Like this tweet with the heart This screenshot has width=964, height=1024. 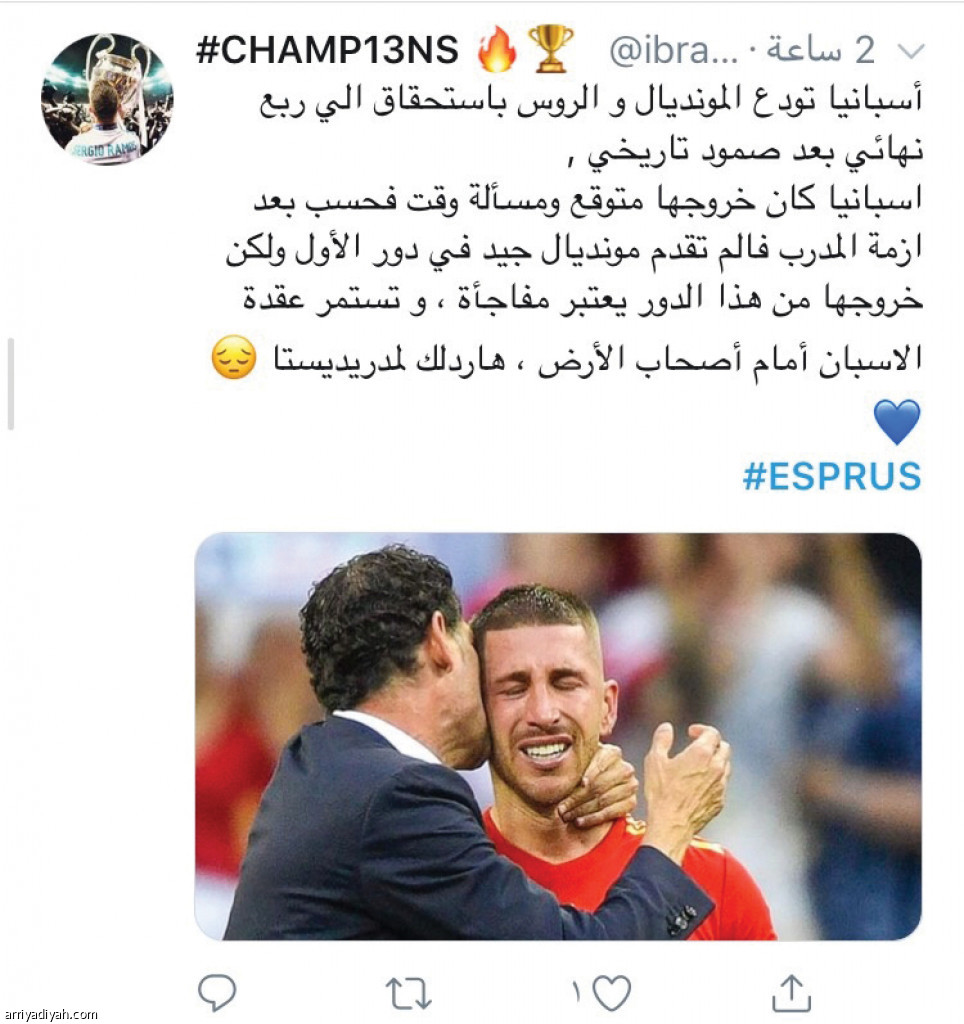click(x=612, y=992)
